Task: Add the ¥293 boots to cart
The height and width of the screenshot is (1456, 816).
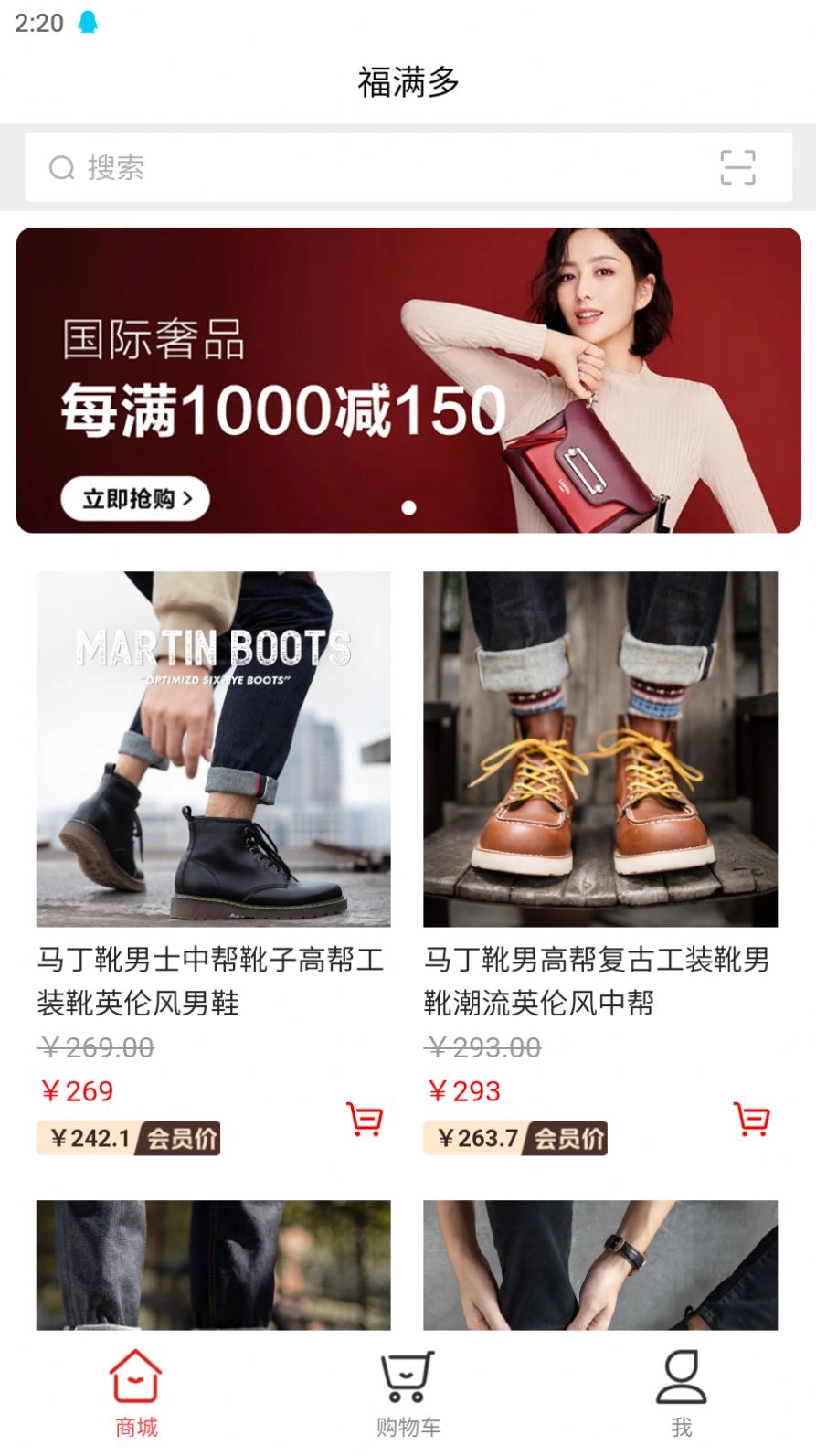Action: (752, 1119)
